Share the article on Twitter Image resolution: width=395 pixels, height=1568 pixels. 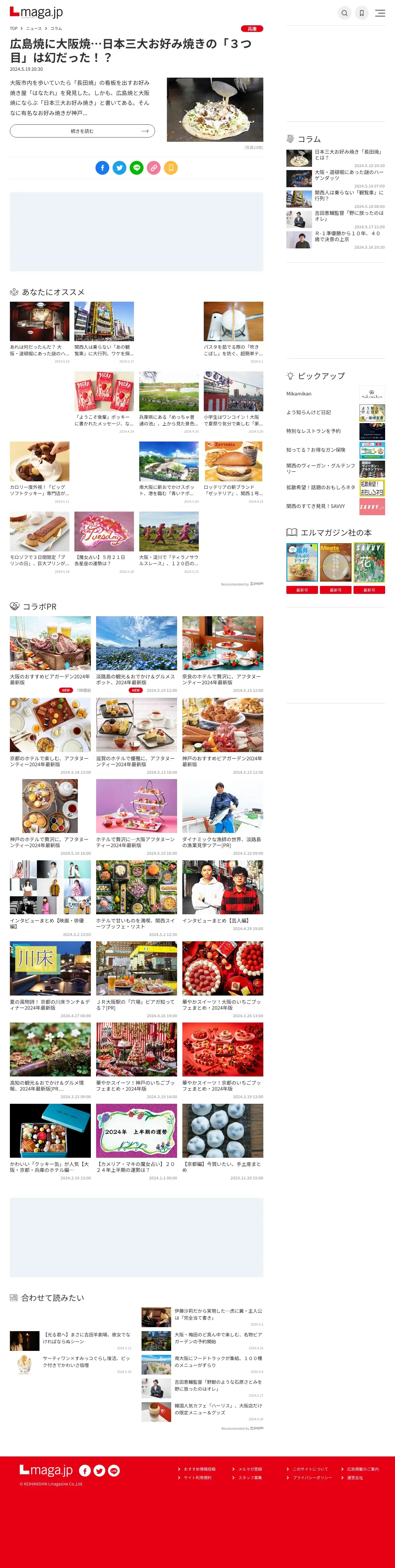coord(119,168)
